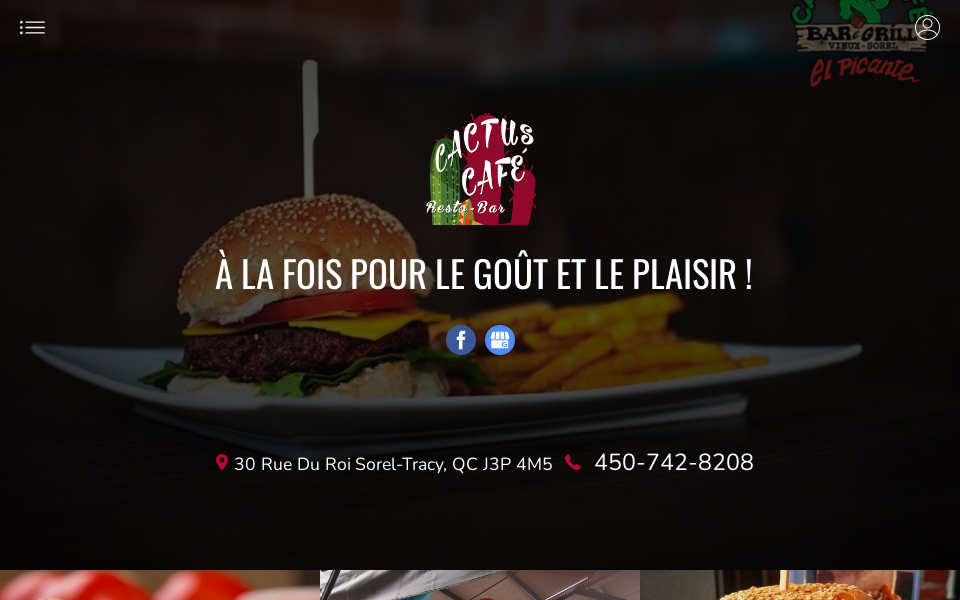Open the 30 Rue Du Roi address
This screenshot has height=600, width=960.
392,464
